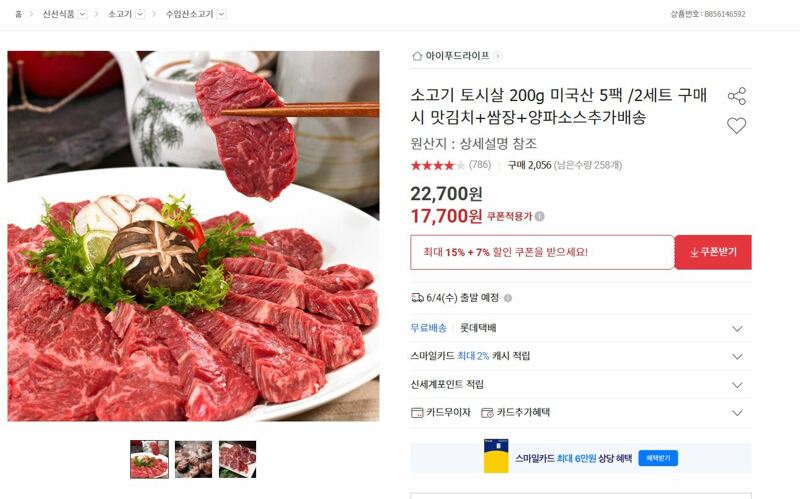Viewport: 800px width, 499px height.
Task: Tap 혜택받기 on the 스마일카드 banner
Action: coord(658,458)
